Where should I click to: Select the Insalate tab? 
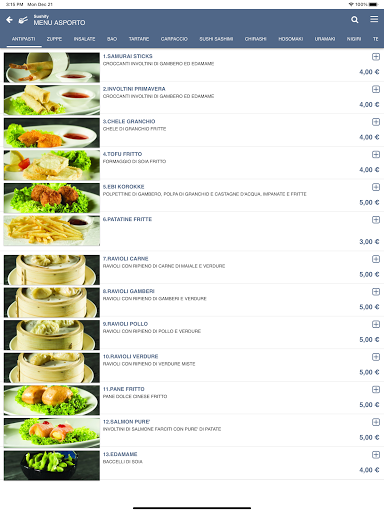(x=84, y=39)
